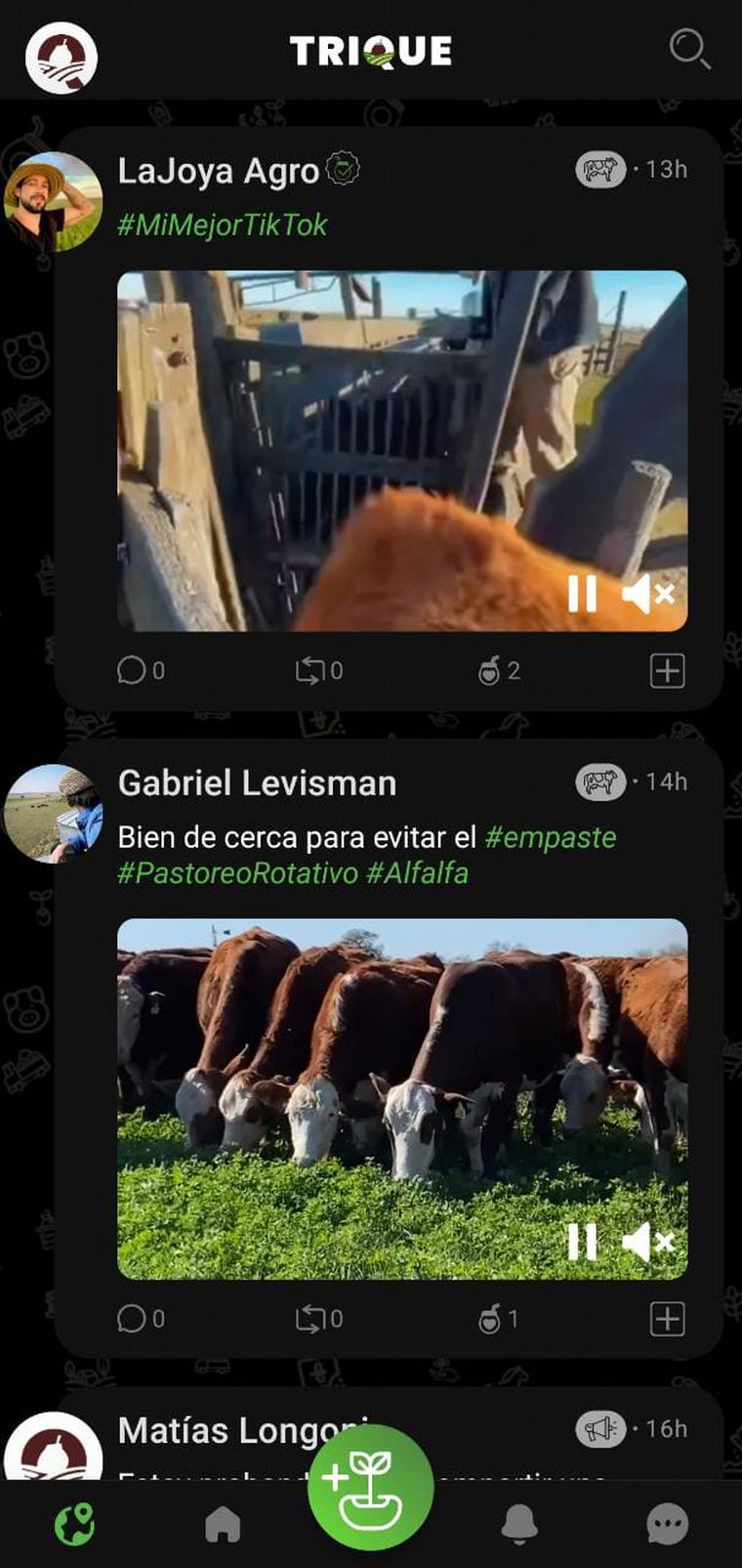Go to the messages chat tab

[x=668, y=1524]
